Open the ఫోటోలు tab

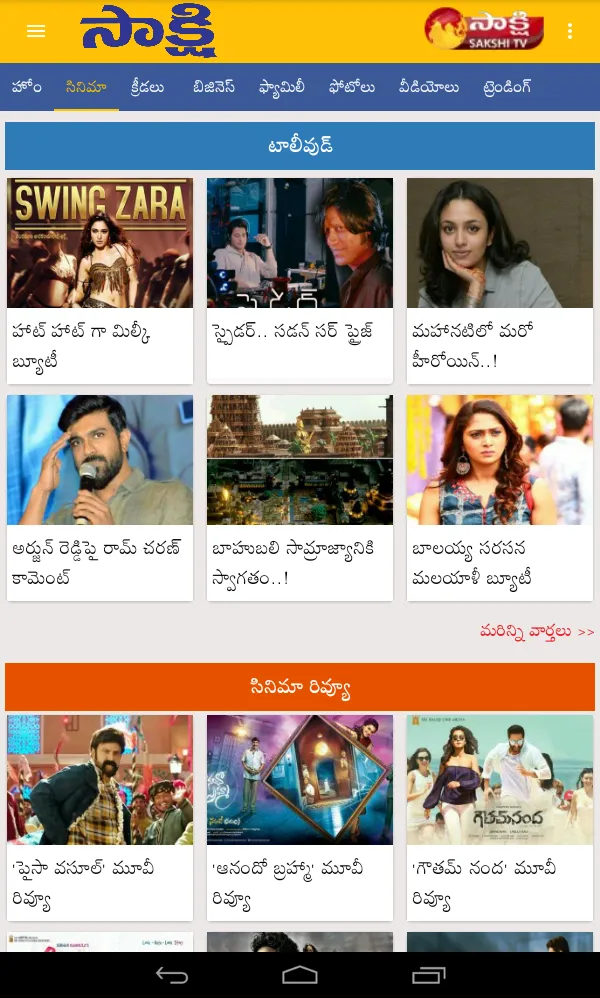tap(351, 87)
